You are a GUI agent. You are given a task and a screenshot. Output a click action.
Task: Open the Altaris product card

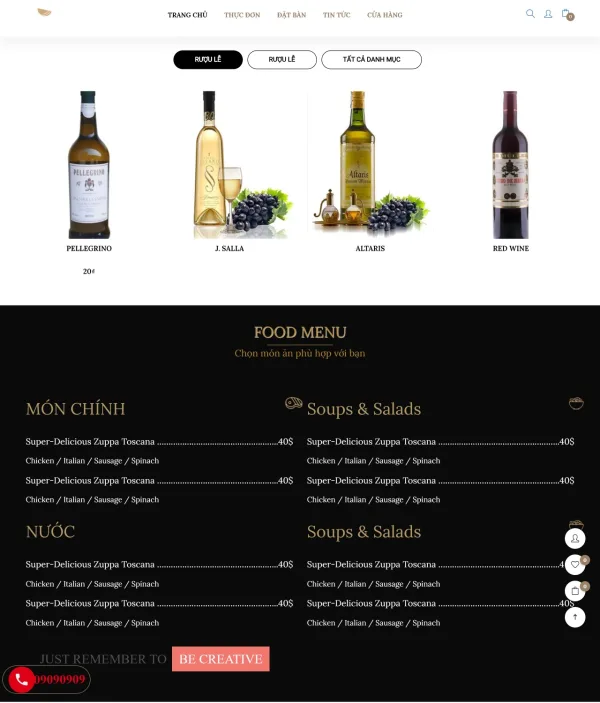(369, 165)
